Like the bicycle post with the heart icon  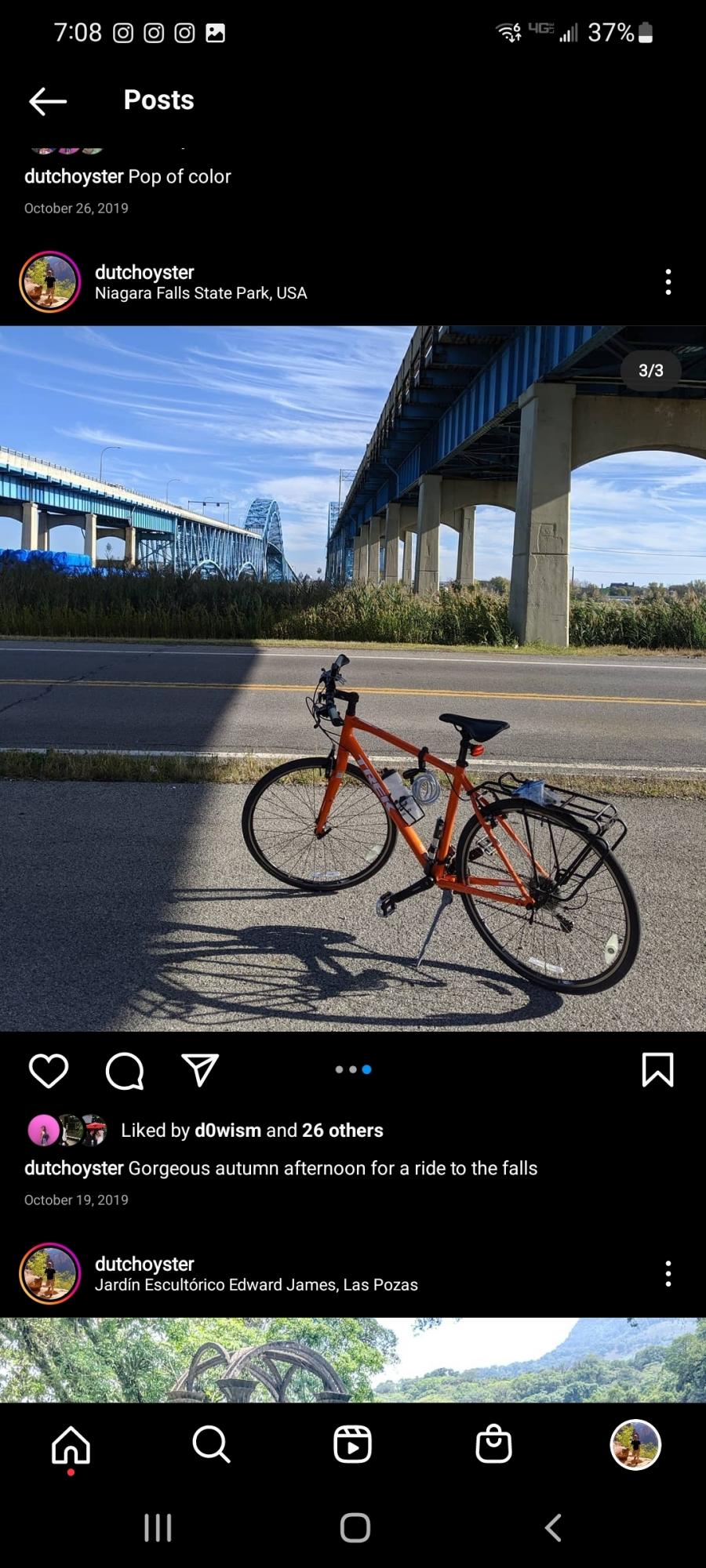point(49,1071)
